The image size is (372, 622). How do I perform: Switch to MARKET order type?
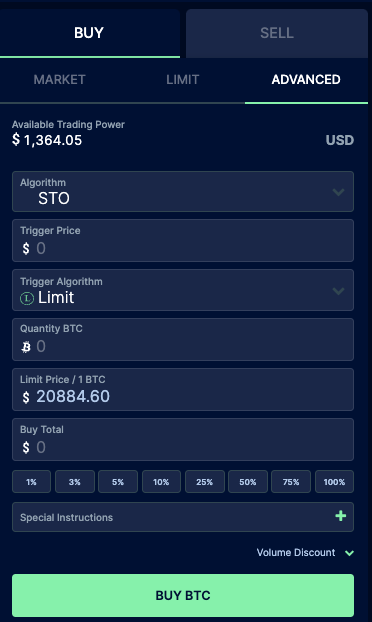coord(59,80)
